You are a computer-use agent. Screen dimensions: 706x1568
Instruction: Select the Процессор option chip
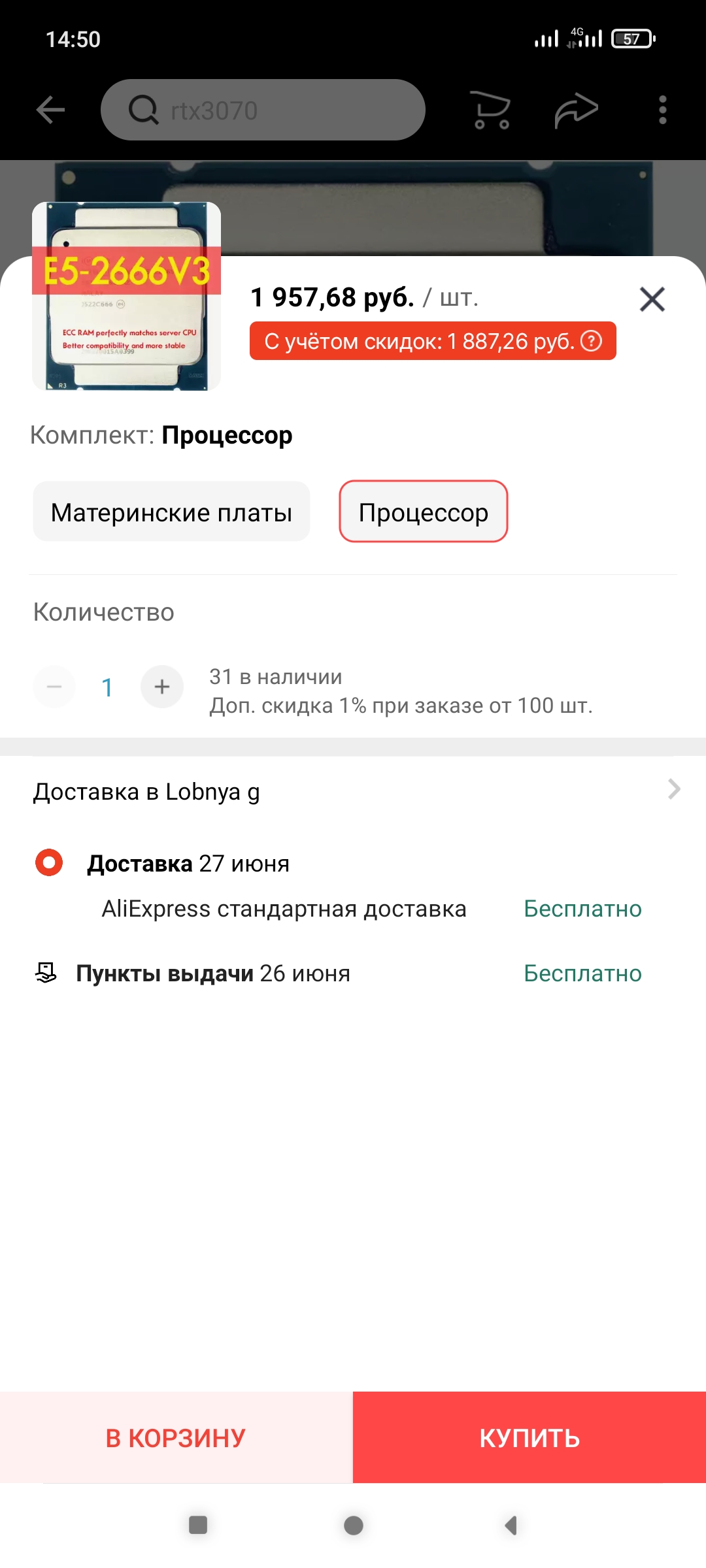[423, 512]
